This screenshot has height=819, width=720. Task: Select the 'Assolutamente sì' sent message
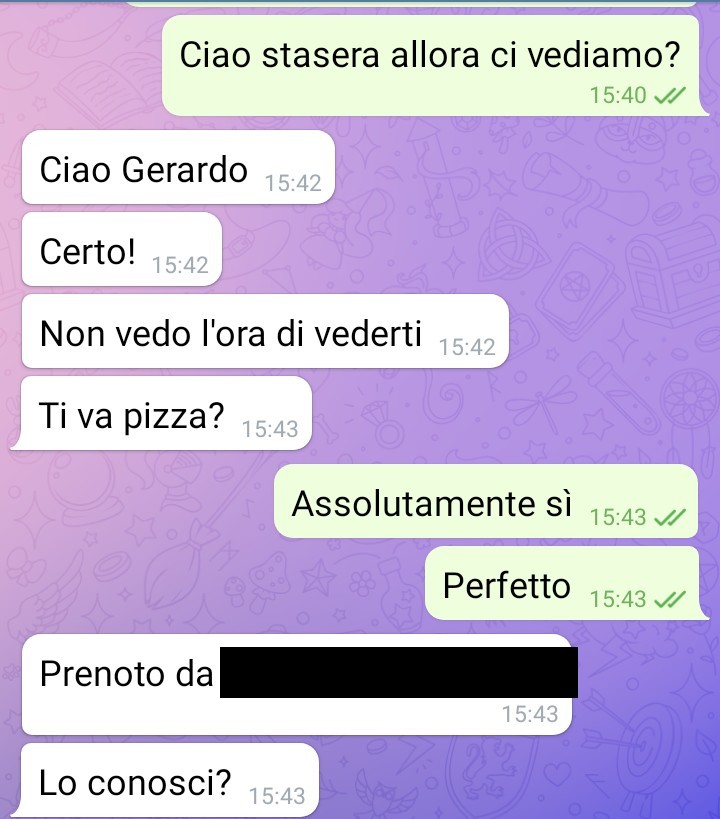point(483,503)
